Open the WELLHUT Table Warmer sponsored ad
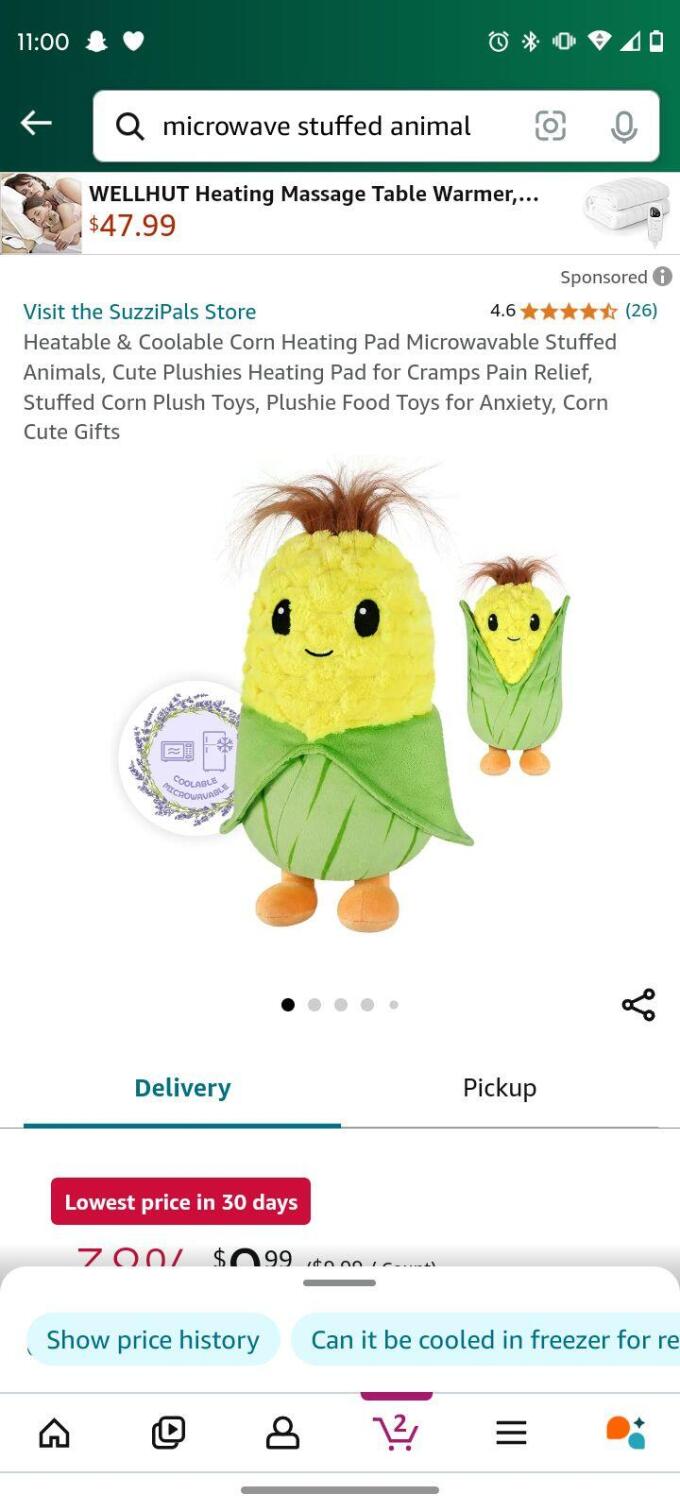 [x=313, y=211]
